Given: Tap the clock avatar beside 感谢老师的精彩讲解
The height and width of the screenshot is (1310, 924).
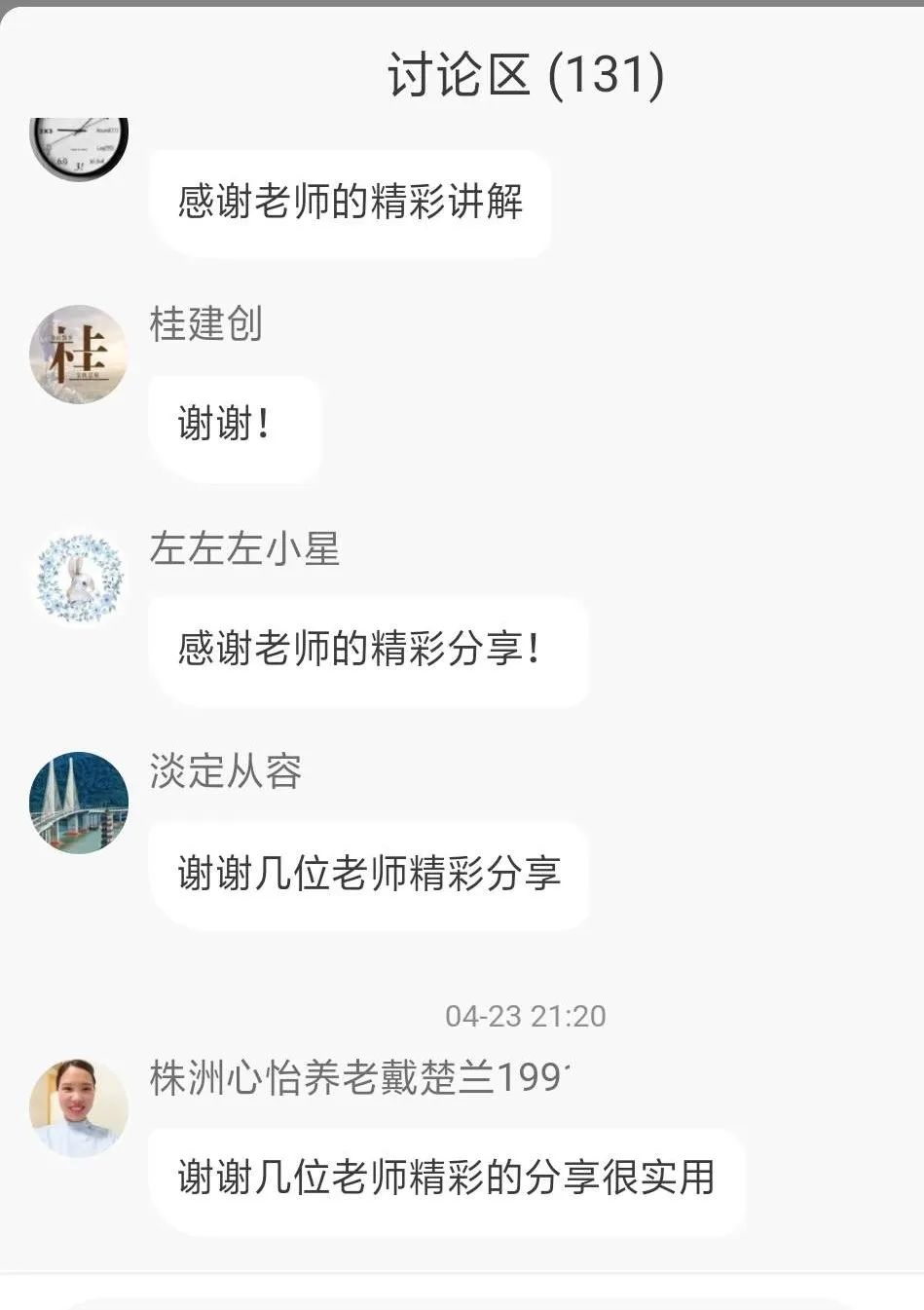Looking at the screenshot, I should click(x=79, y=148).
